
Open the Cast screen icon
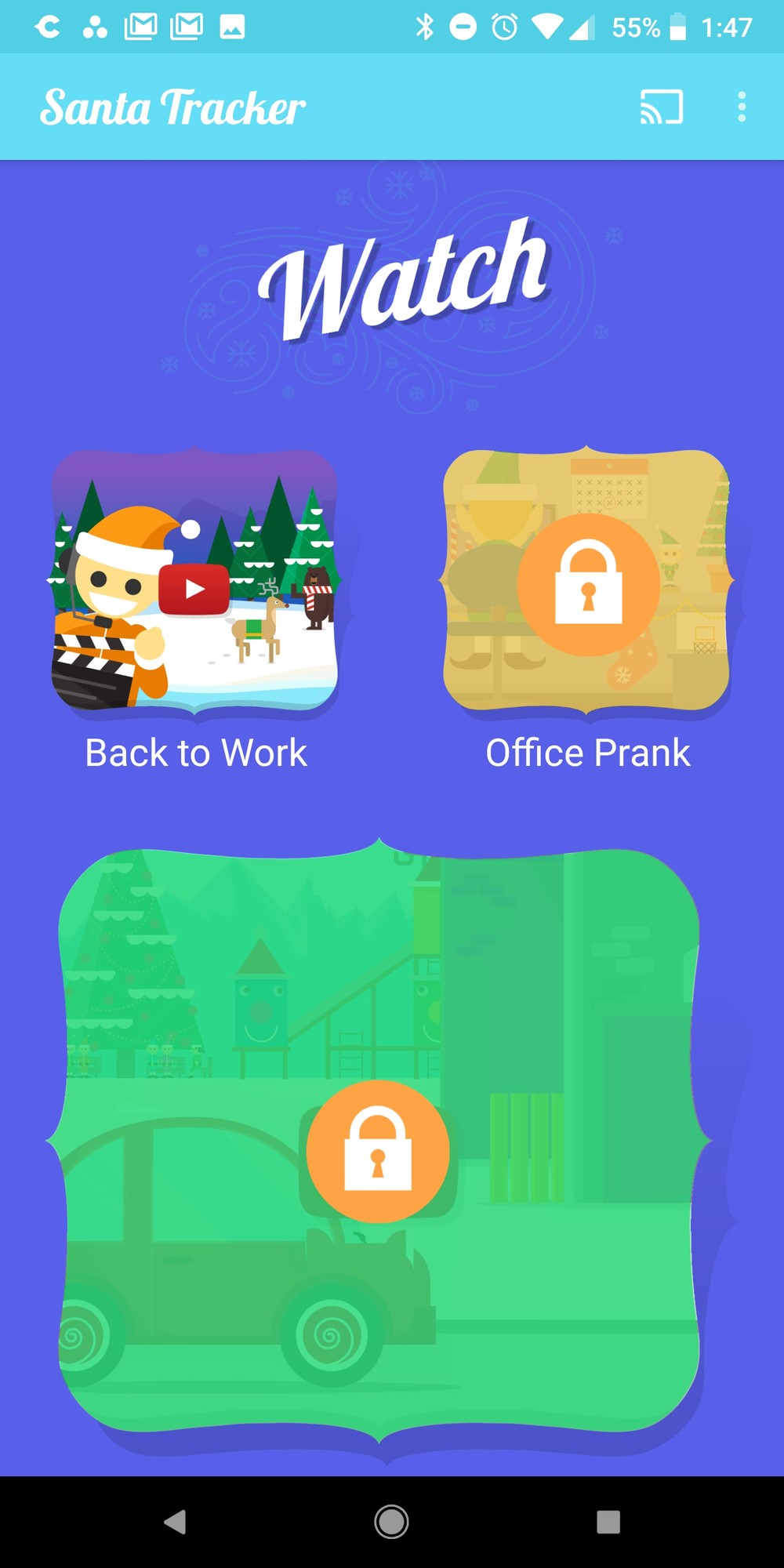coord(661,107)
